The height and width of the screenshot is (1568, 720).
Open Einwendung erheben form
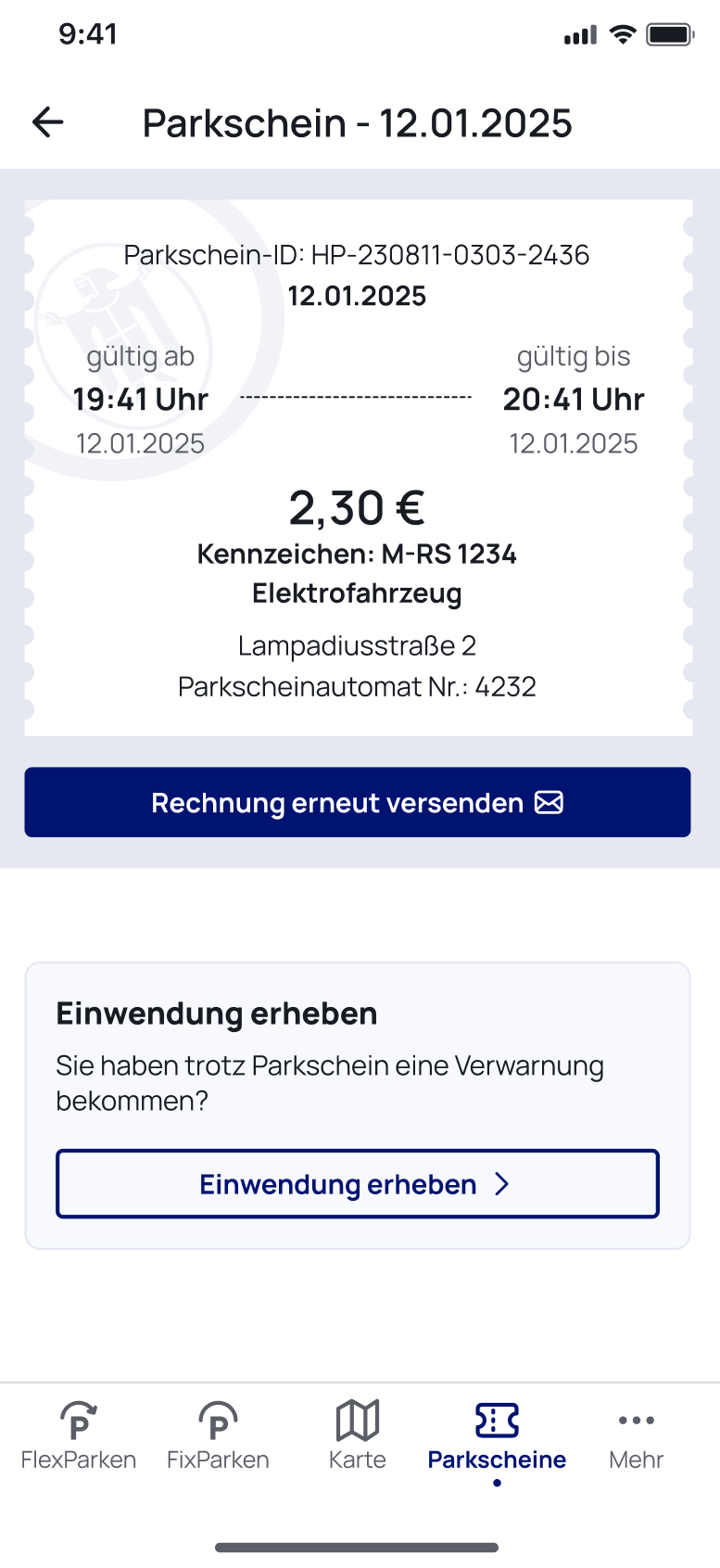coord(358,1184)
